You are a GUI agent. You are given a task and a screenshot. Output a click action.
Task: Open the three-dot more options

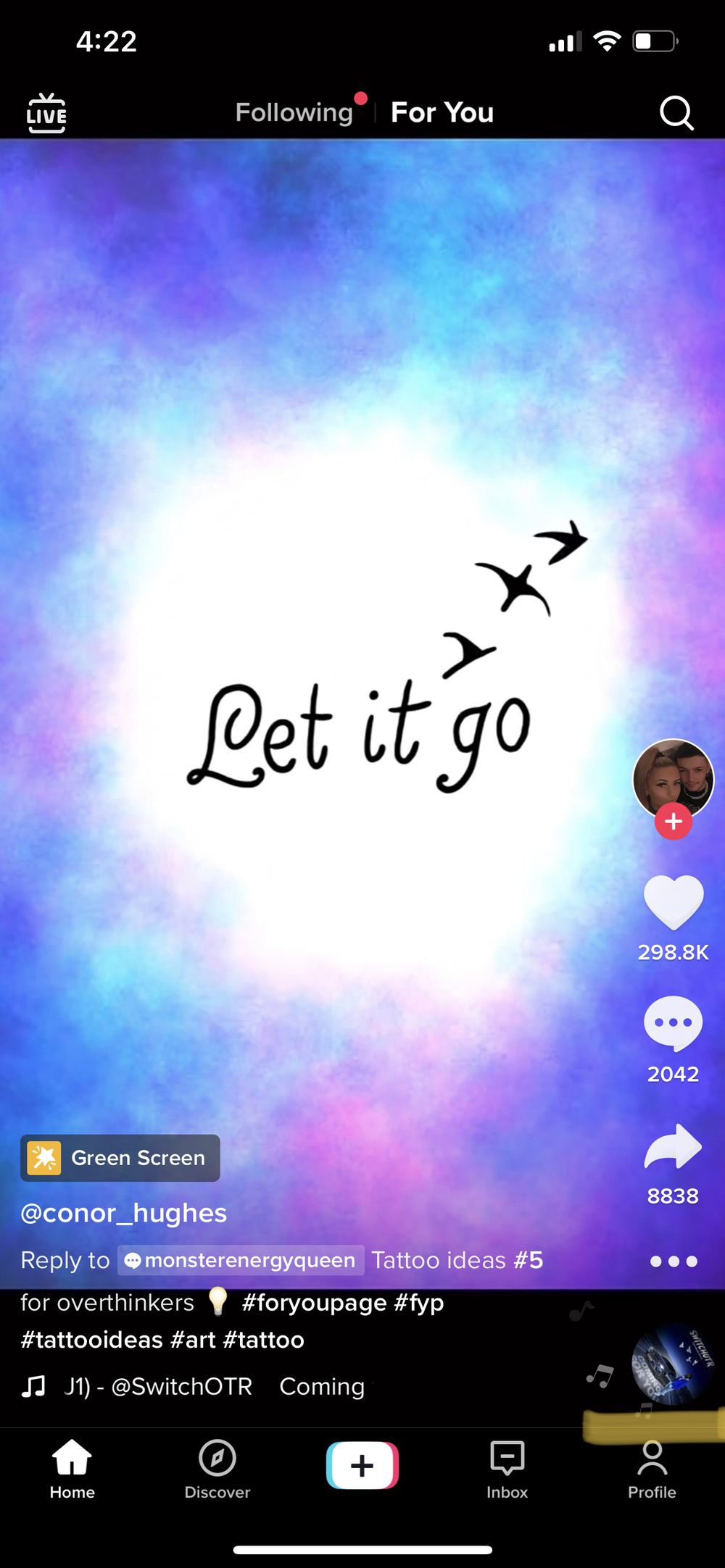tap(674, 1262)
